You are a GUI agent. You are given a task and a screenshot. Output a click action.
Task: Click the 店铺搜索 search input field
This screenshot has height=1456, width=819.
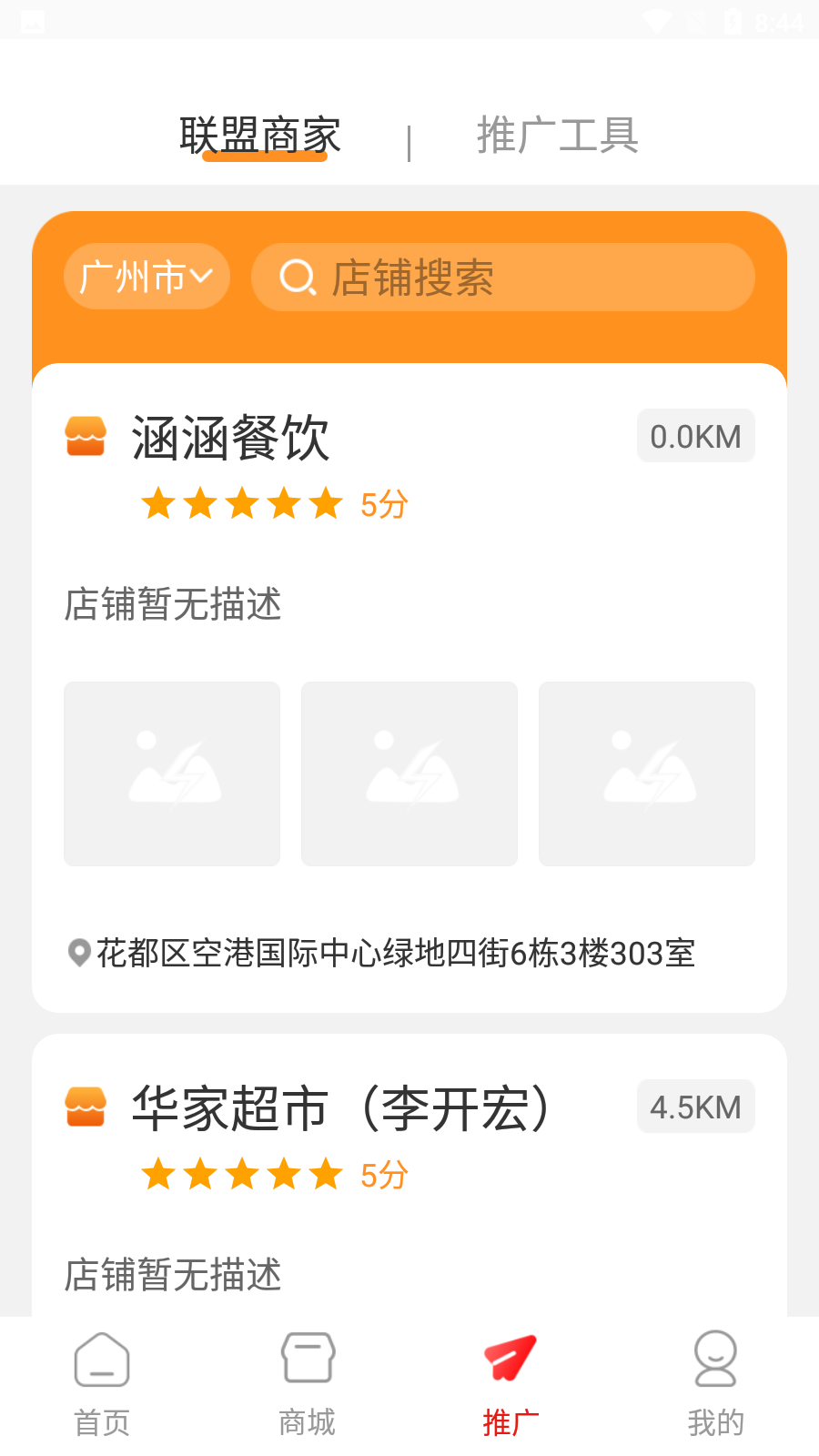[x=505, y=278]
